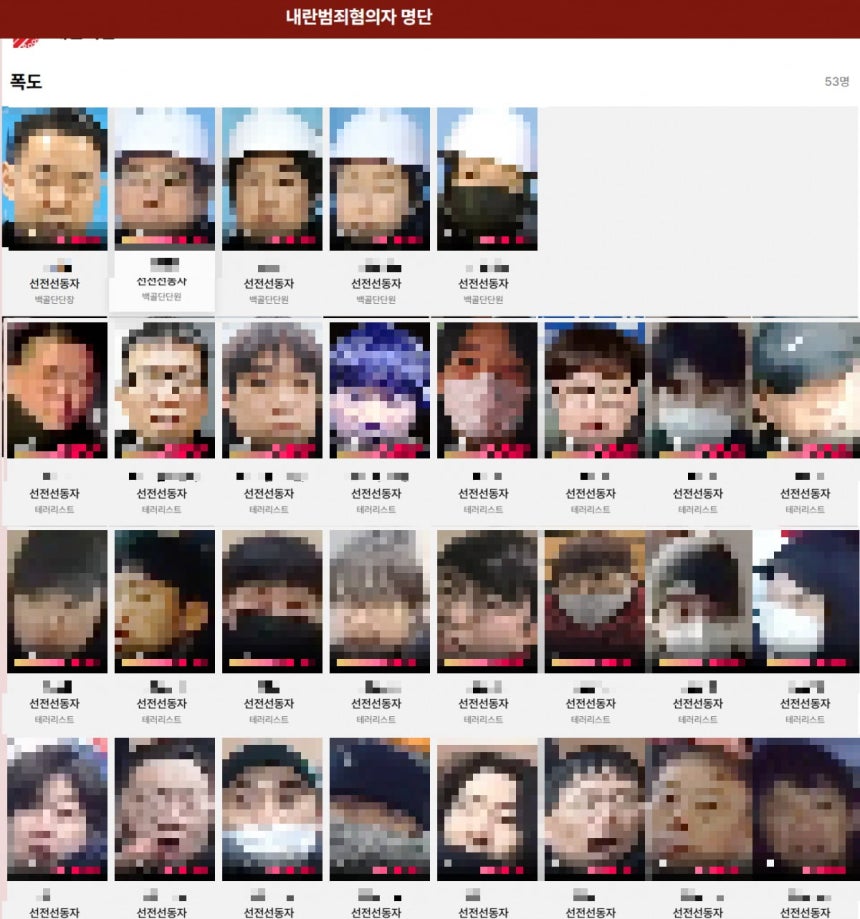The image size is (860, 919).
Task: Open the card labeled 백골단단장
Action: 55,208
